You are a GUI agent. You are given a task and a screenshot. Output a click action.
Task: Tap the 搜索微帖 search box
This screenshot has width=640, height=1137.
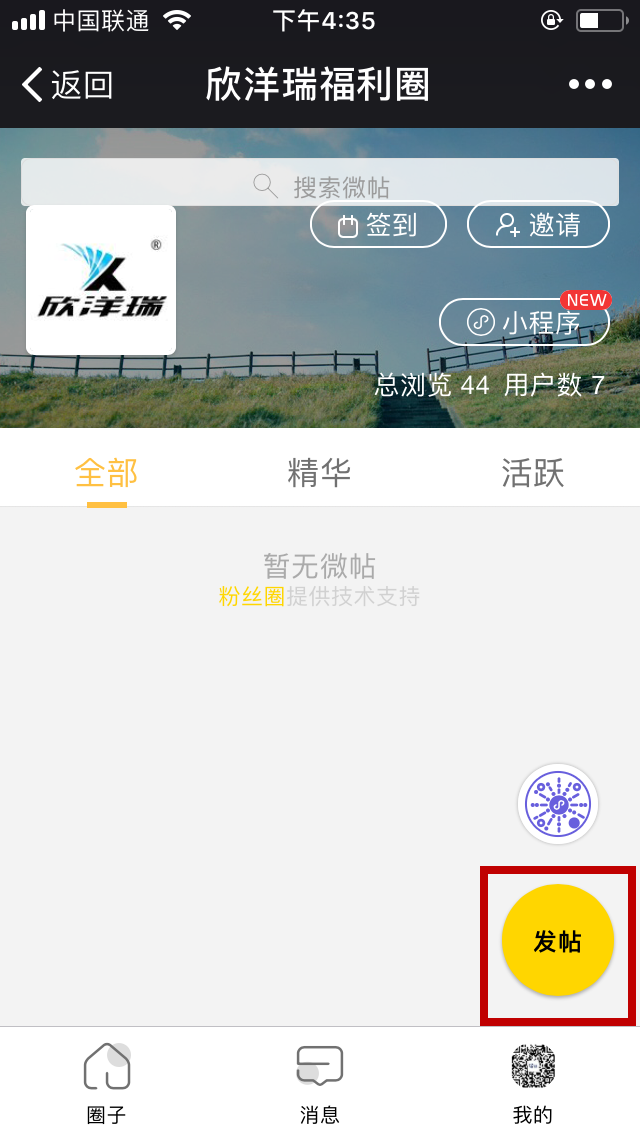click(320, 185)
